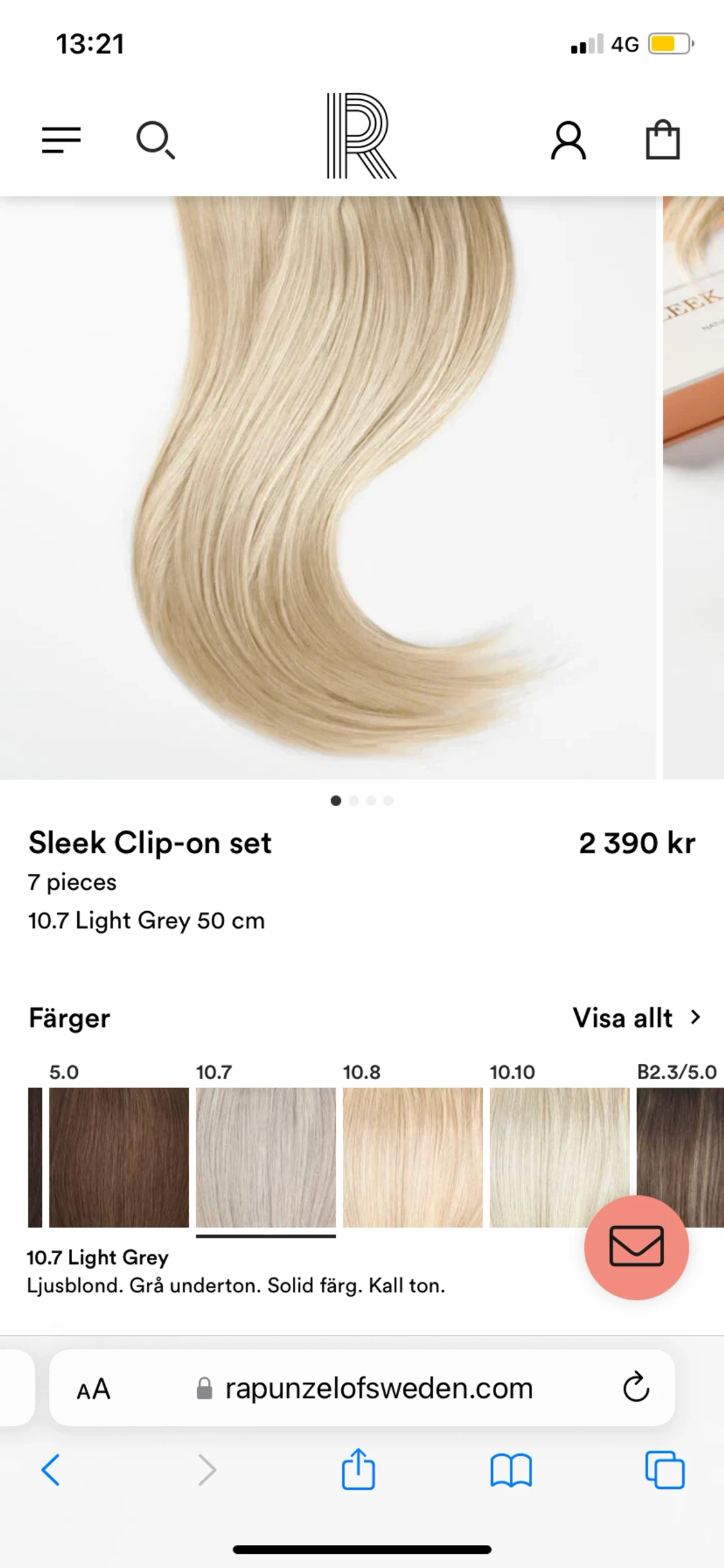Screen dimensions: 724x1568
Task: Switch to the second product image dot
Action: coord(353,800)
